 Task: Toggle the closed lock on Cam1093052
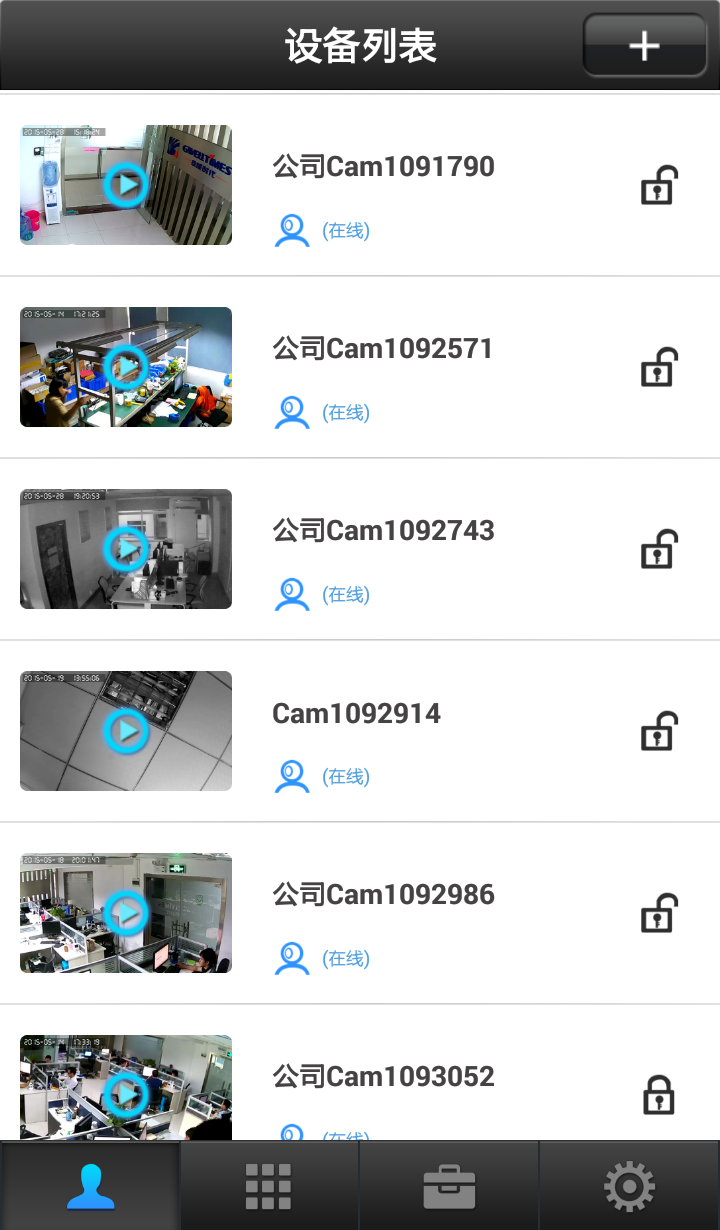tap(658, 1094)
